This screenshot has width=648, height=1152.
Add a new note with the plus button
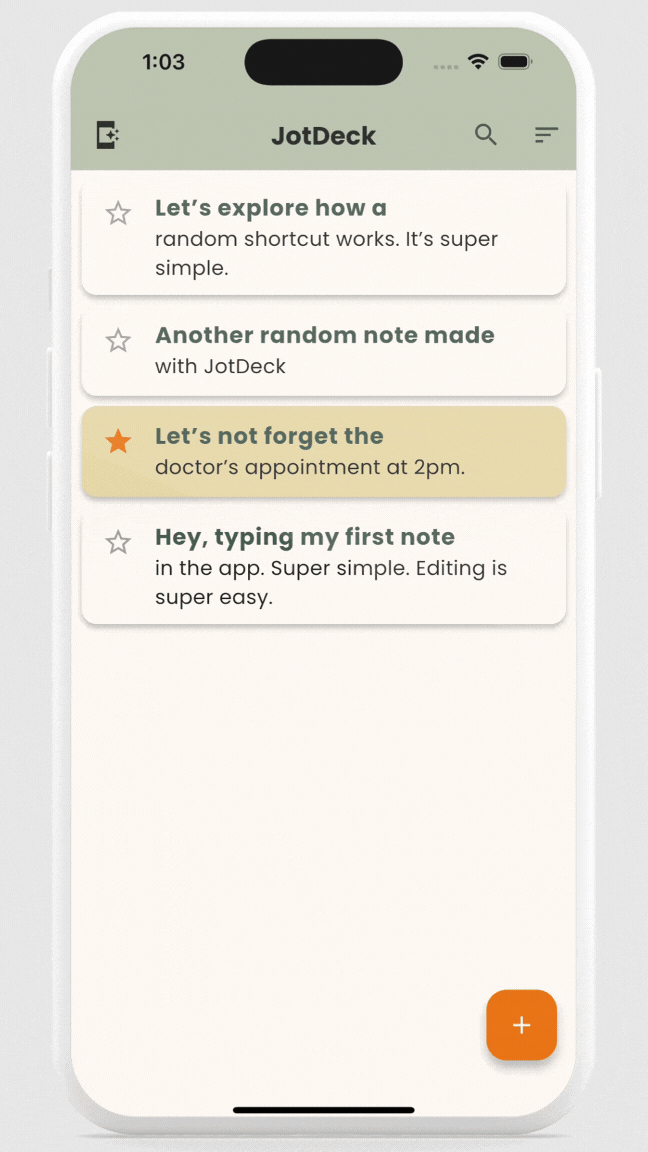(522, 1025)
